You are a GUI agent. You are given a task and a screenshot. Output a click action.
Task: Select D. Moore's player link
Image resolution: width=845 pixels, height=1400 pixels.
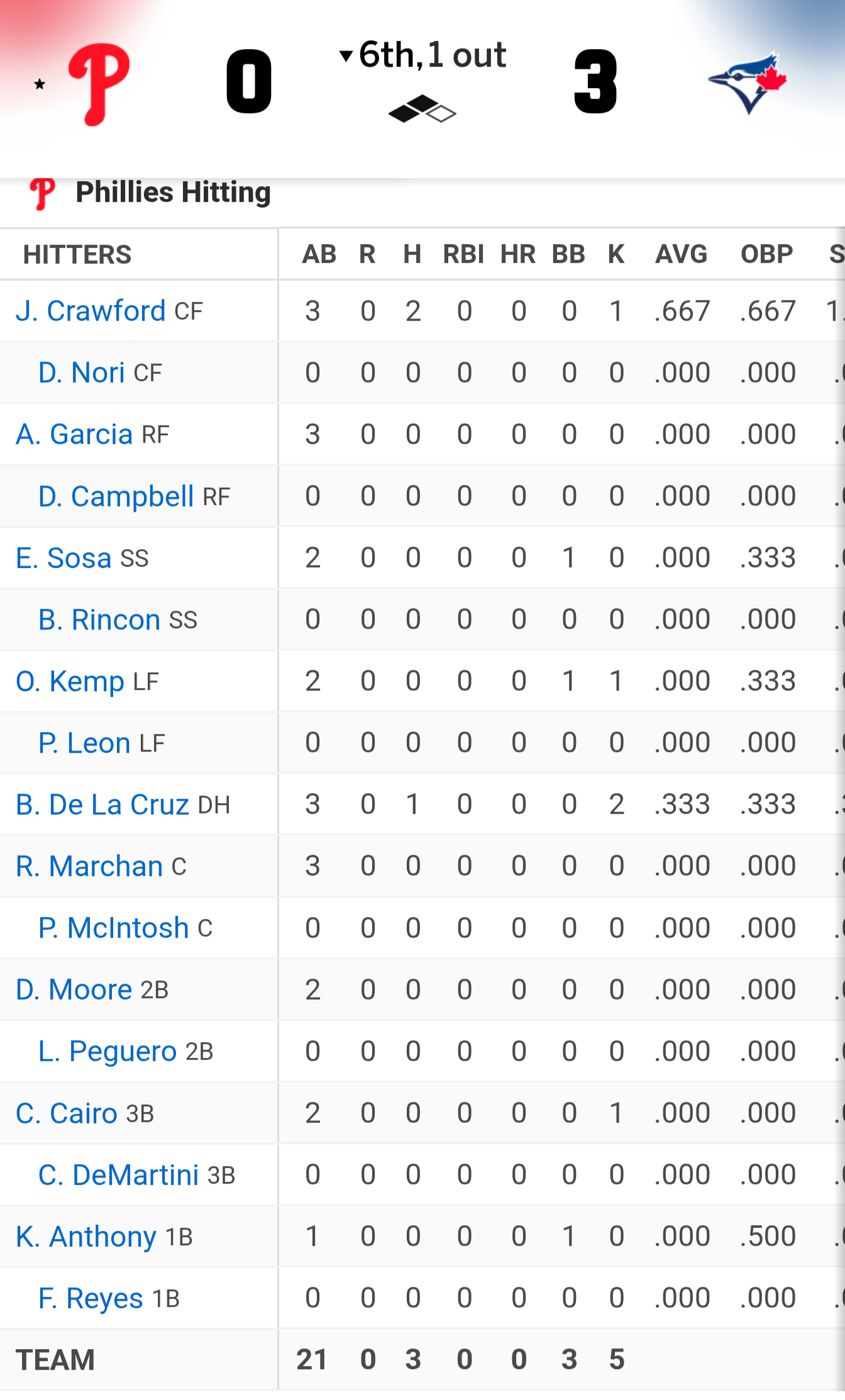tap(74, 989)
